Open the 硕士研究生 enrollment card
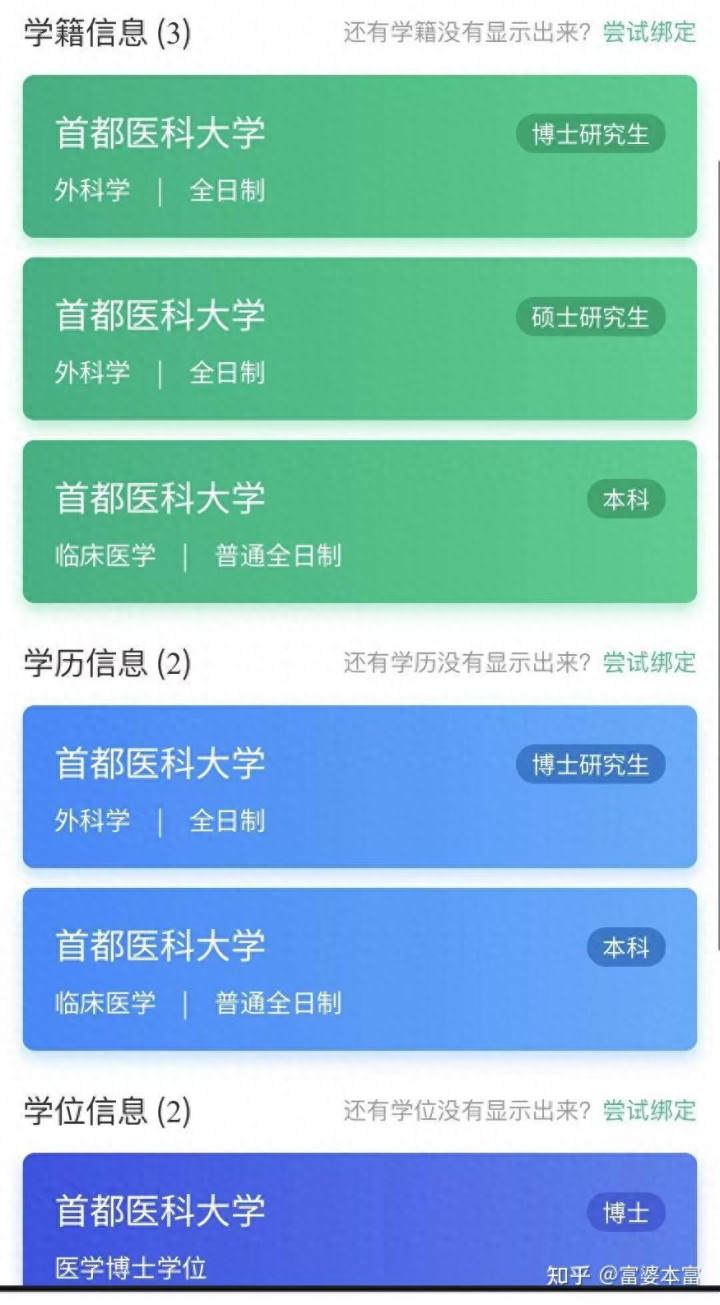Screen dimensions: 720x1305 pos(360,339)
